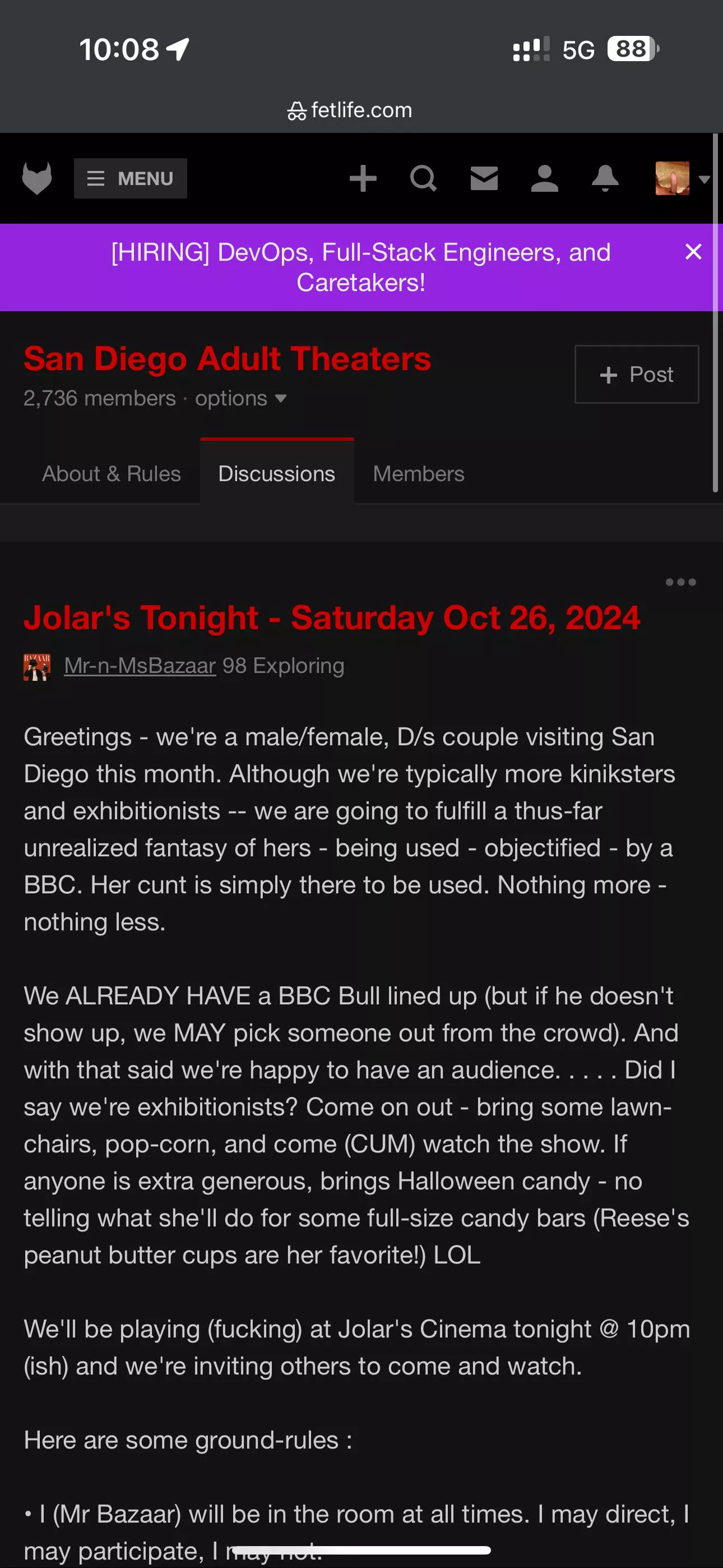Tap the plus create icon
The width and height of the screenshot is (723, 1568).
pyautogui.click(x=363, y=178)
